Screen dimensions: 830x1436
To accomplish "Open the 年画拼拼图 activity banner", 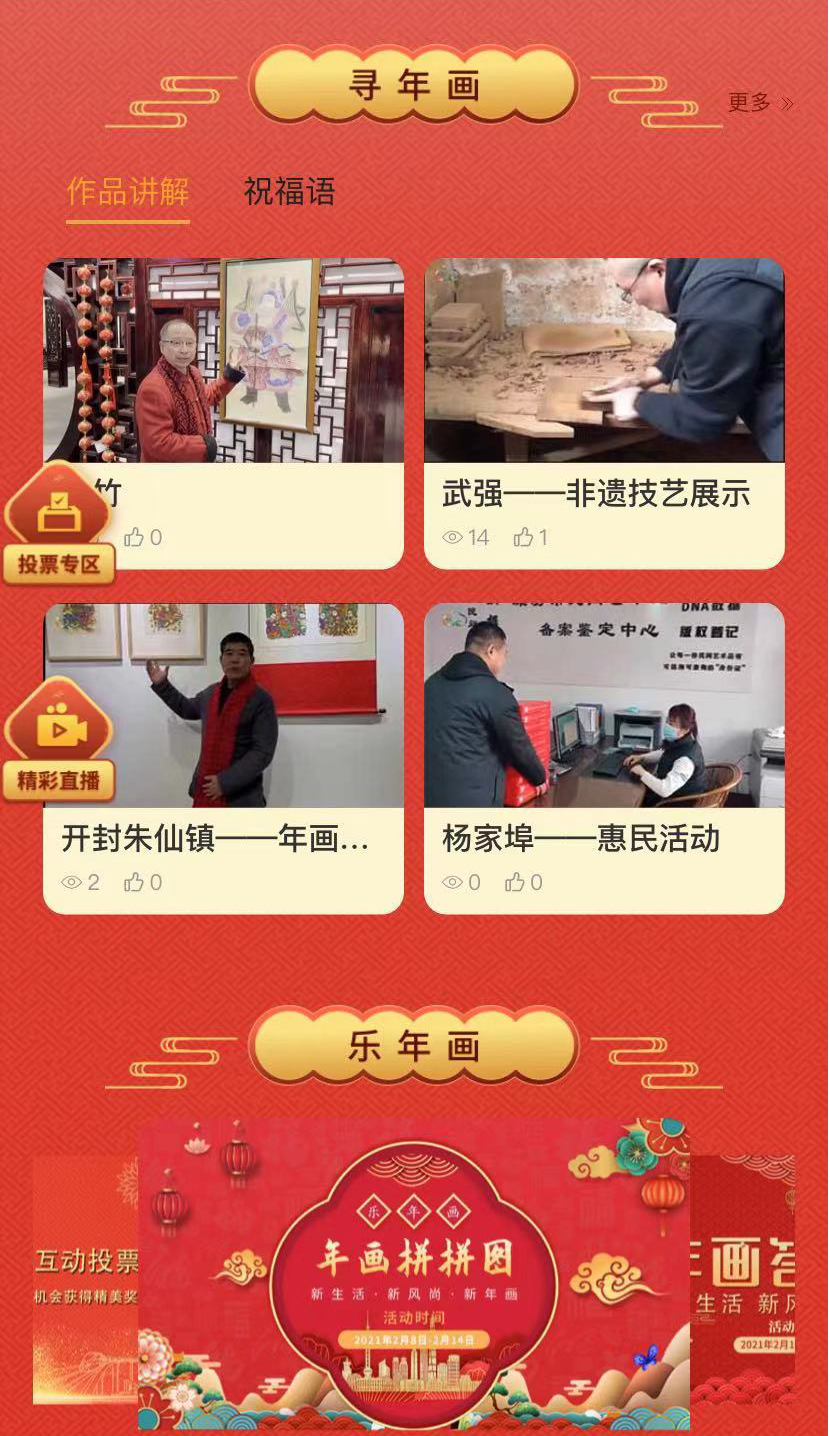I will [x=413, y=1272].
